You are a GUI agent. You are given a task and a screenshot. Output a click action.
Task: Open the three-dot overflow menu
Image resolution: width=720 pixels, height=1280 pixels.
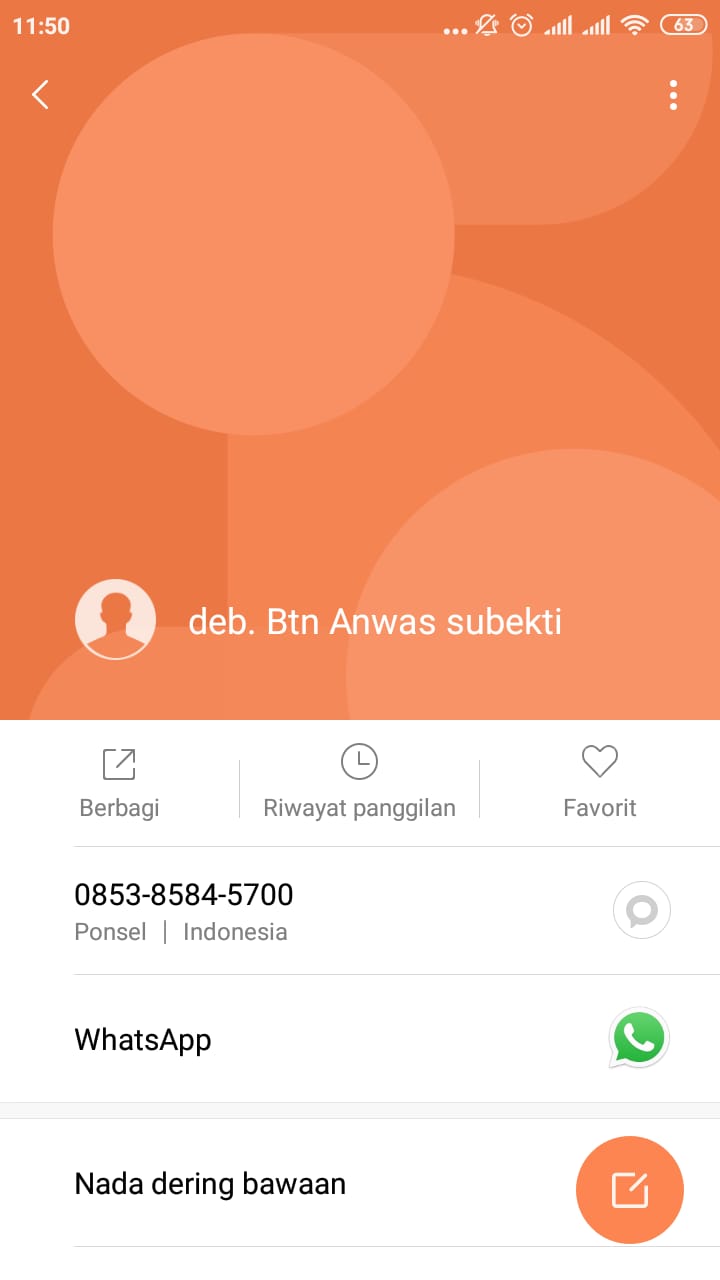point(673,95)
